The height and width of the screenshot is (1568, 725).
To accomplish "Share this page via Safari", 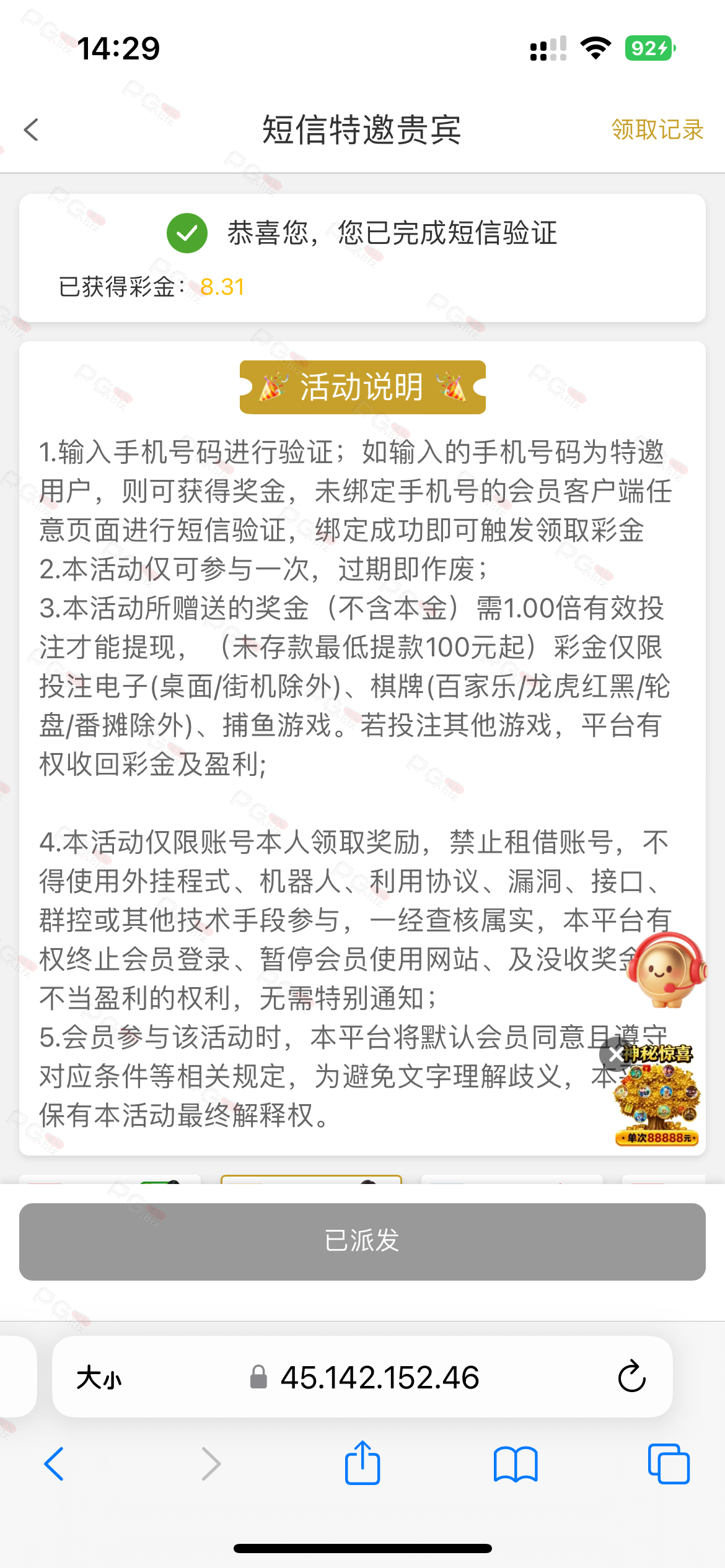I will pyautogui.click(x=362, y=1463).
